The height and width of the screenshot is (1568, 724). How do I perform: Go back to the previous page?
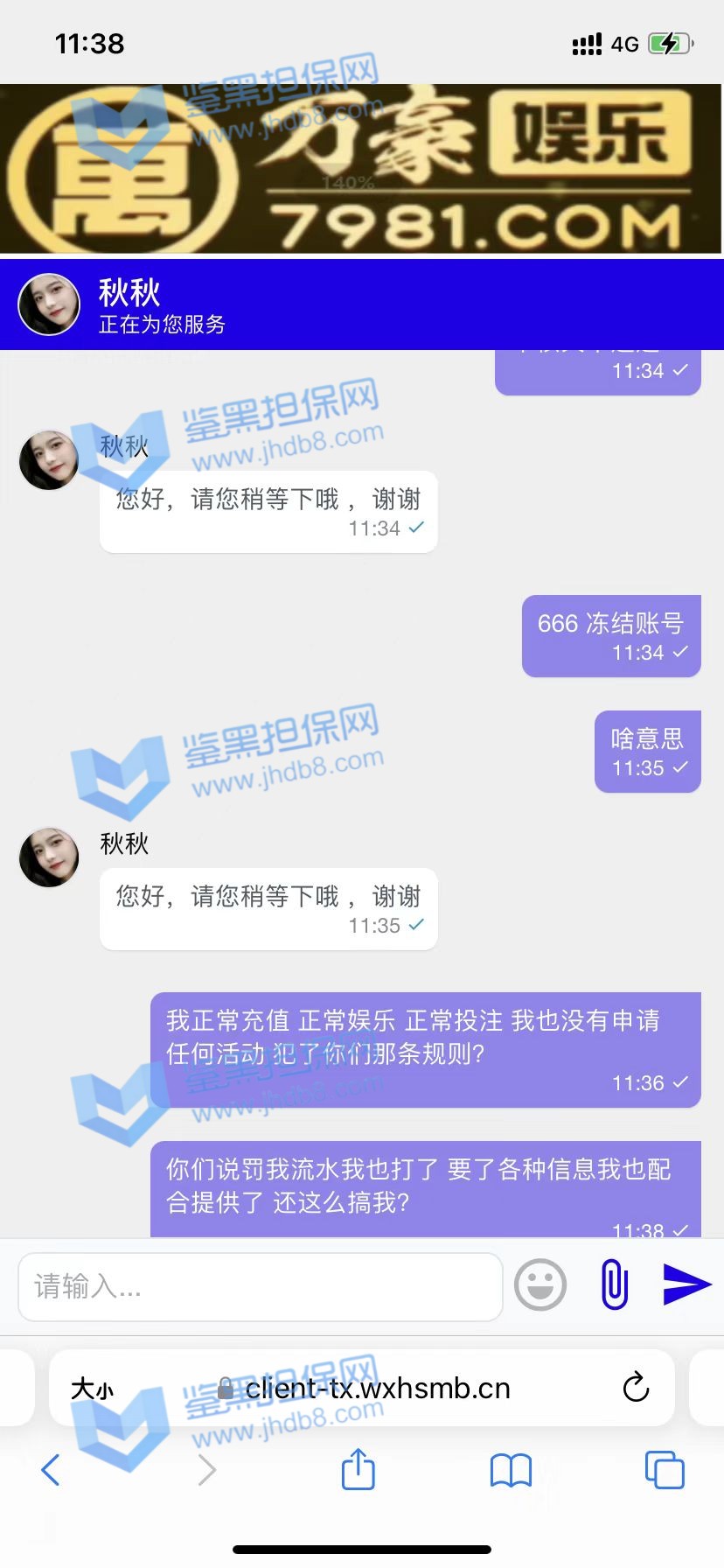tap(51, 1470)
